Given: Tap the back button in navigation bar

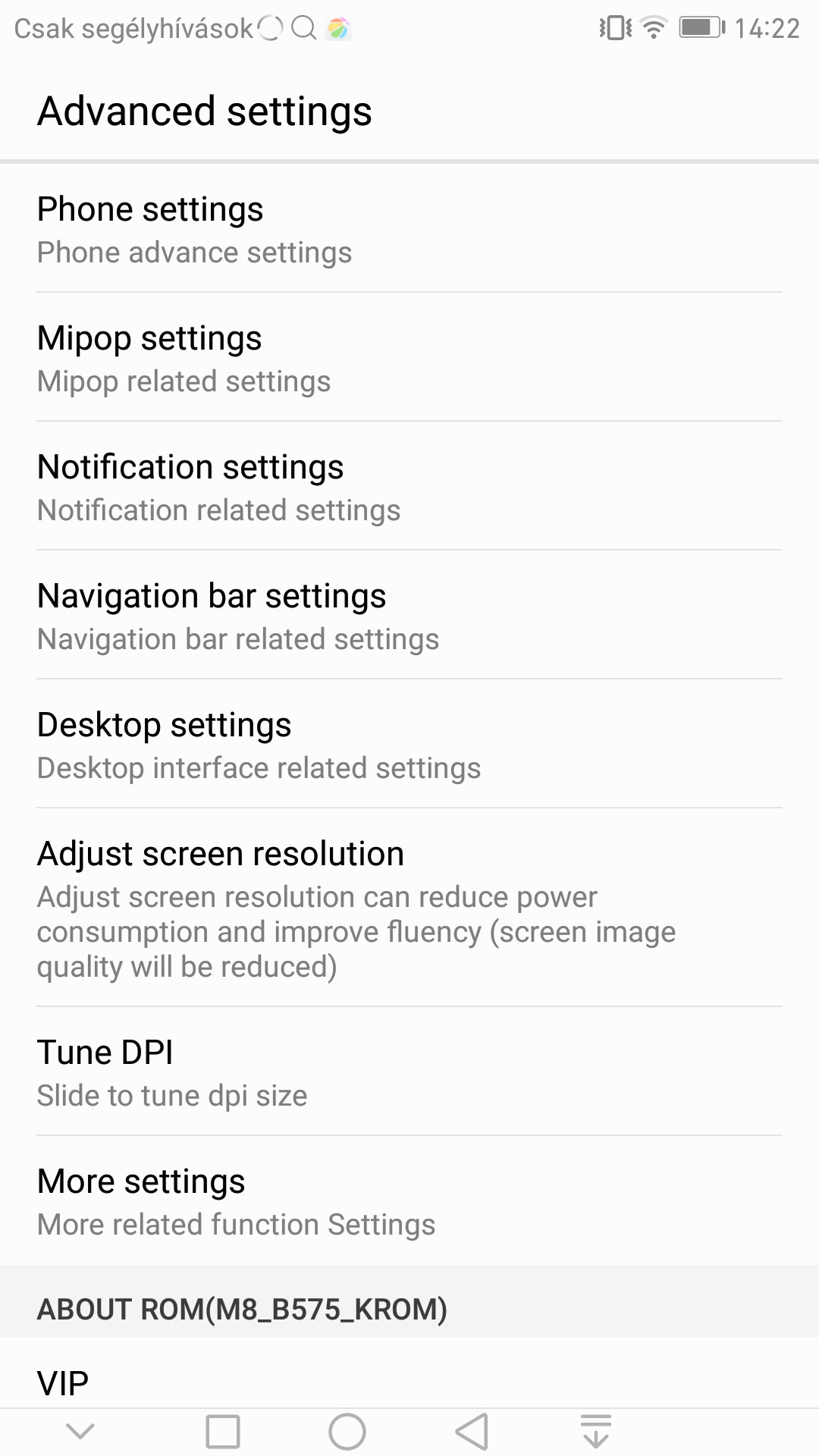Looking at the screenshot, I should coord(472,1432).
